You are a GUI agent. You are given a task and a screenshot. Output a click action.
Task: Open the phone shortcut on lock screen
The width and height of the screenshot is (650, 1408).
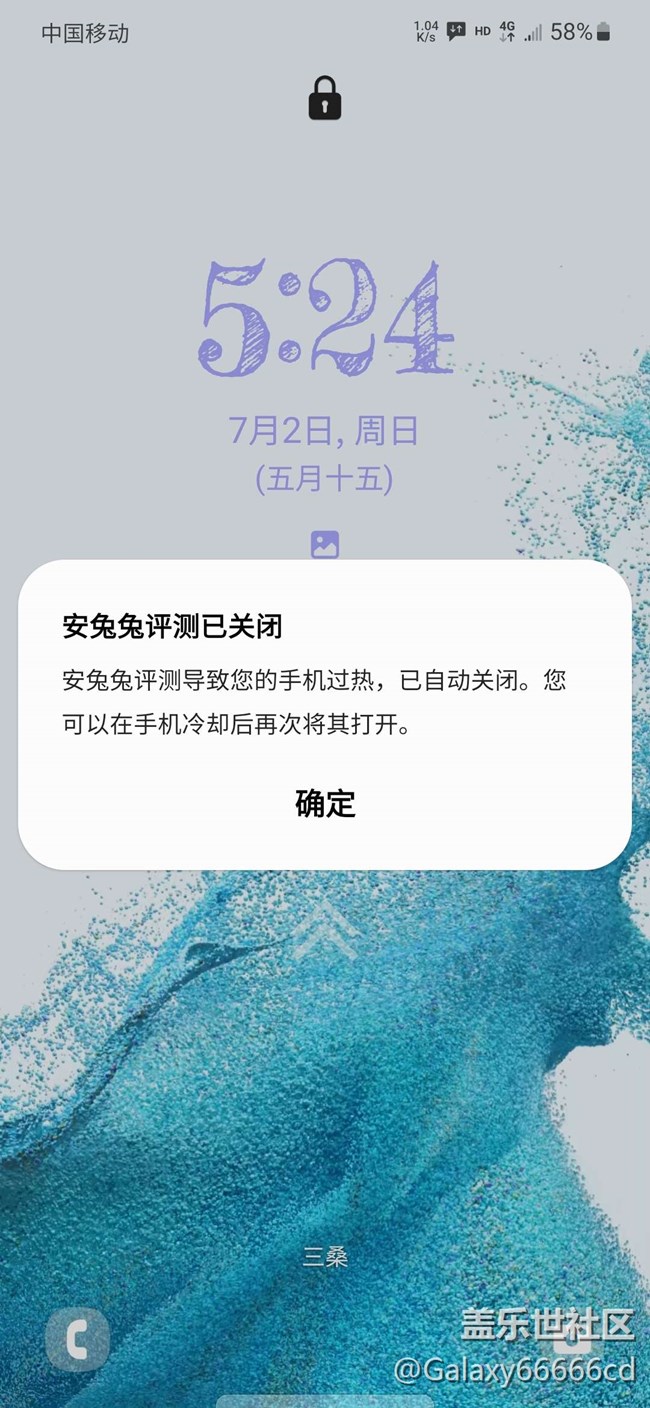point(77,1339)
